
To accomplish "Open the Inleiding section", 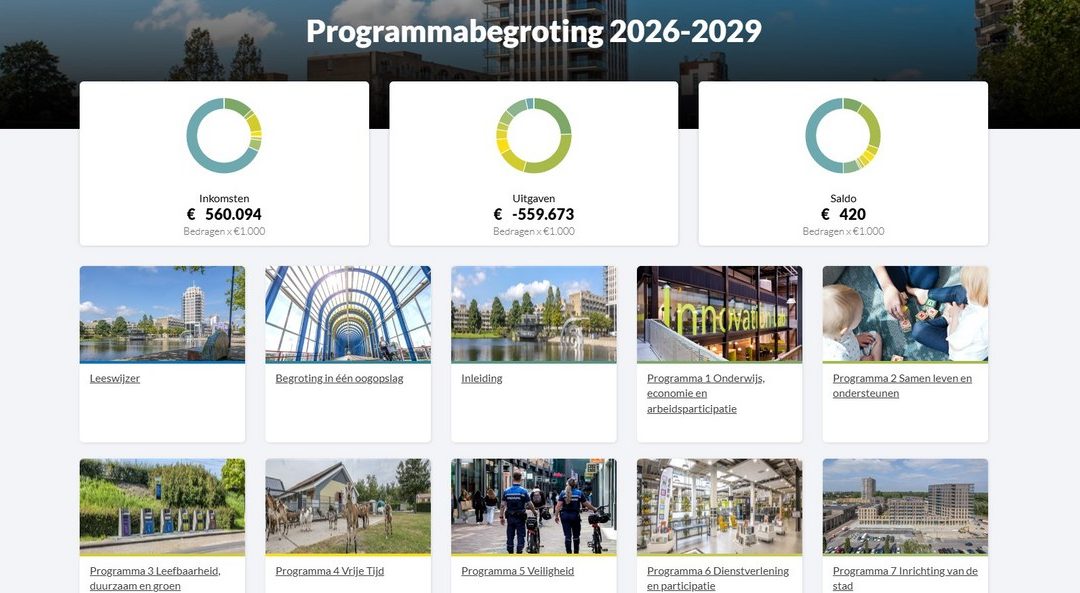I will (482, 379).
